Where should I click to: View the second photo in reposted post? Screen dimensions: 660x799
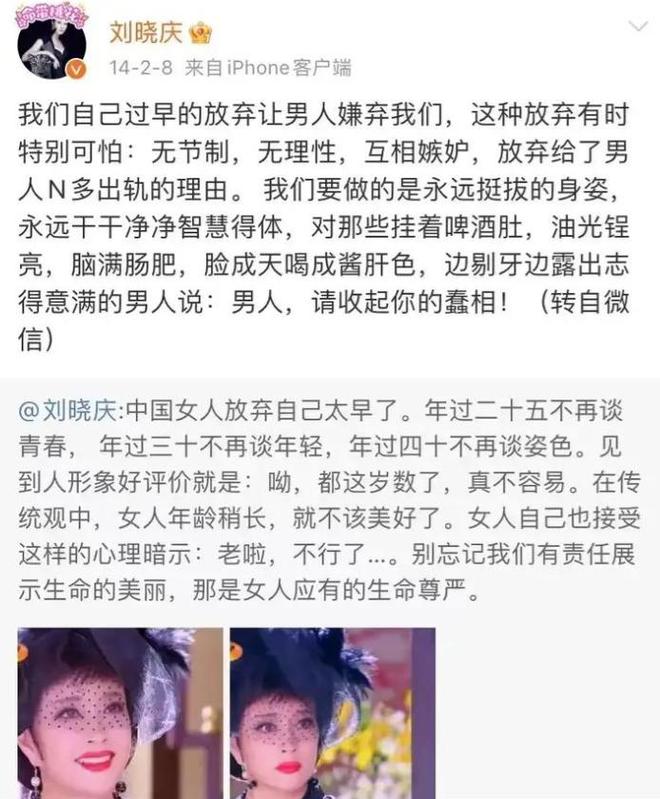(332, 712)
